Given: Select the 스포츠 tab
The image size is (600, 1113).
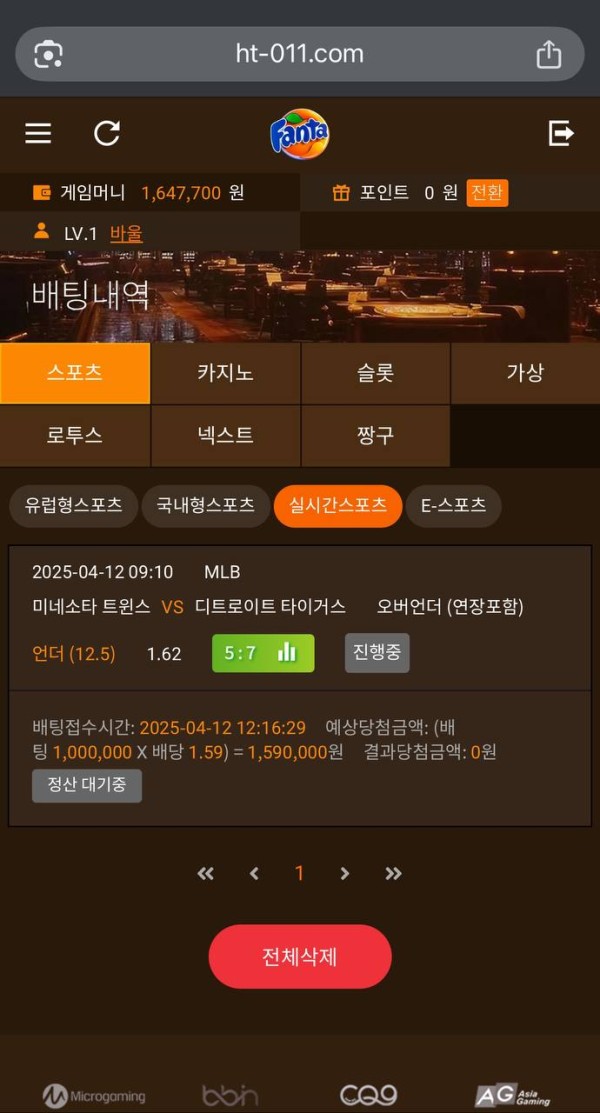Looking at the screenshot, I should tap(75, 373).
